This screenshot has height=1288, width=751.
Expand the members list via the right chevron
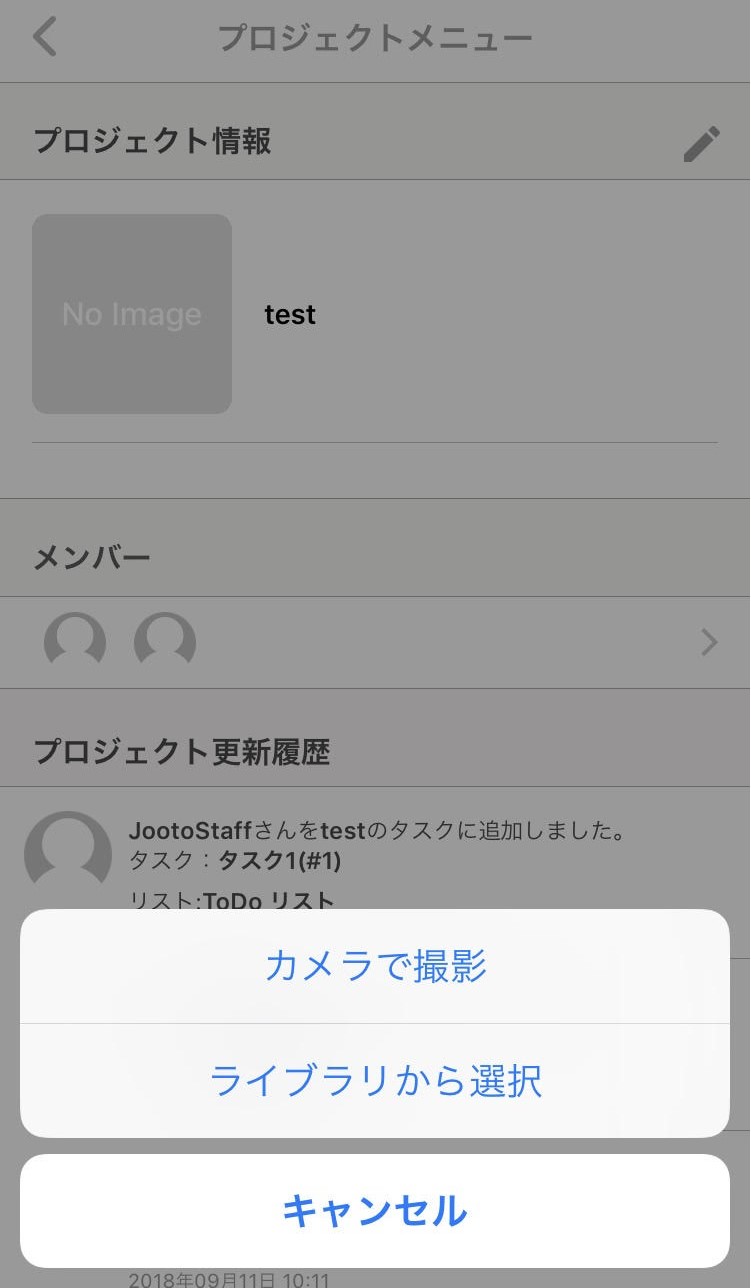click(x=710, y=643)
